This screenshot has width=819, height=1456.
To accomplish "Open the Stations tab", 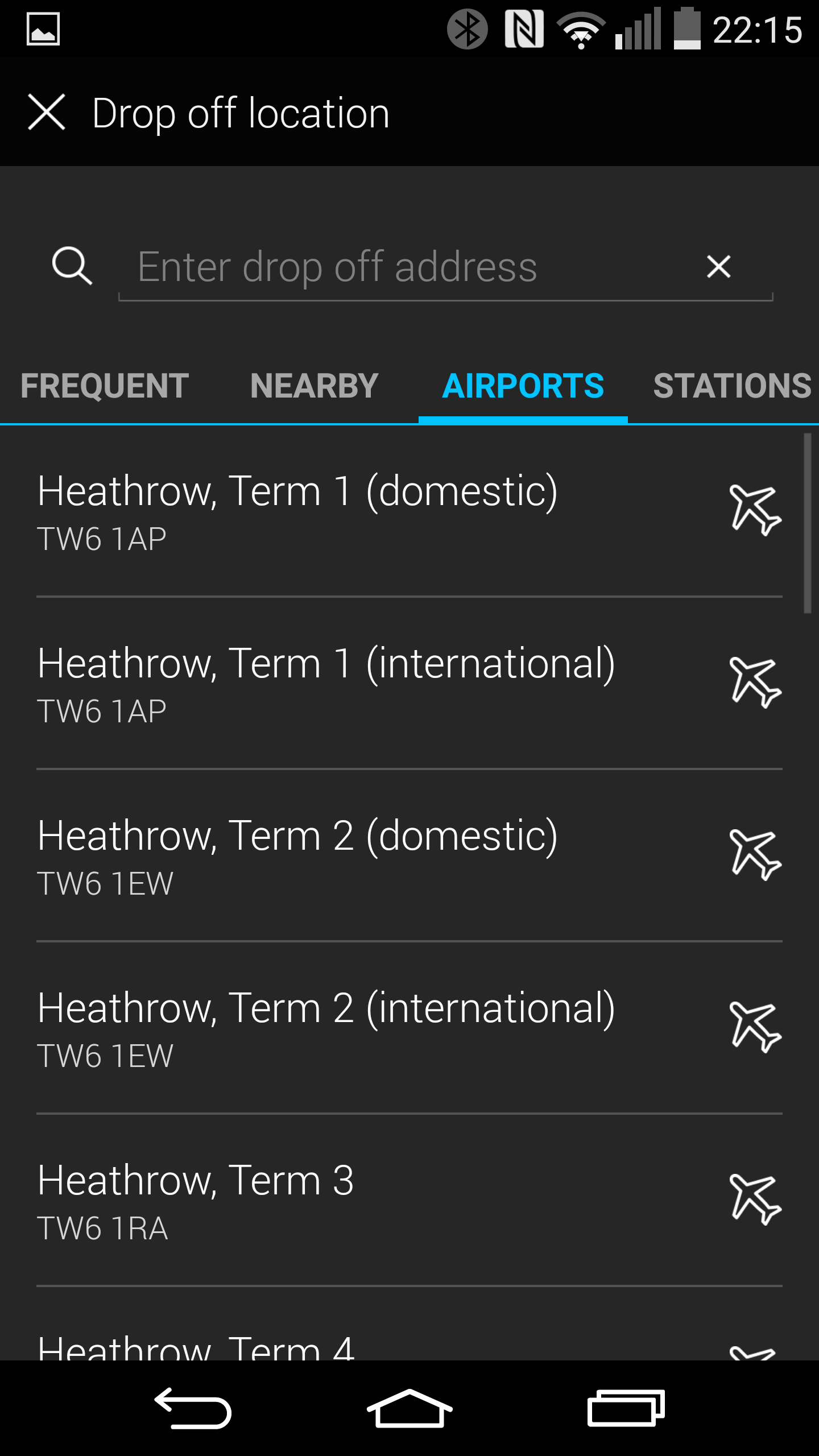I will (731, 386).
